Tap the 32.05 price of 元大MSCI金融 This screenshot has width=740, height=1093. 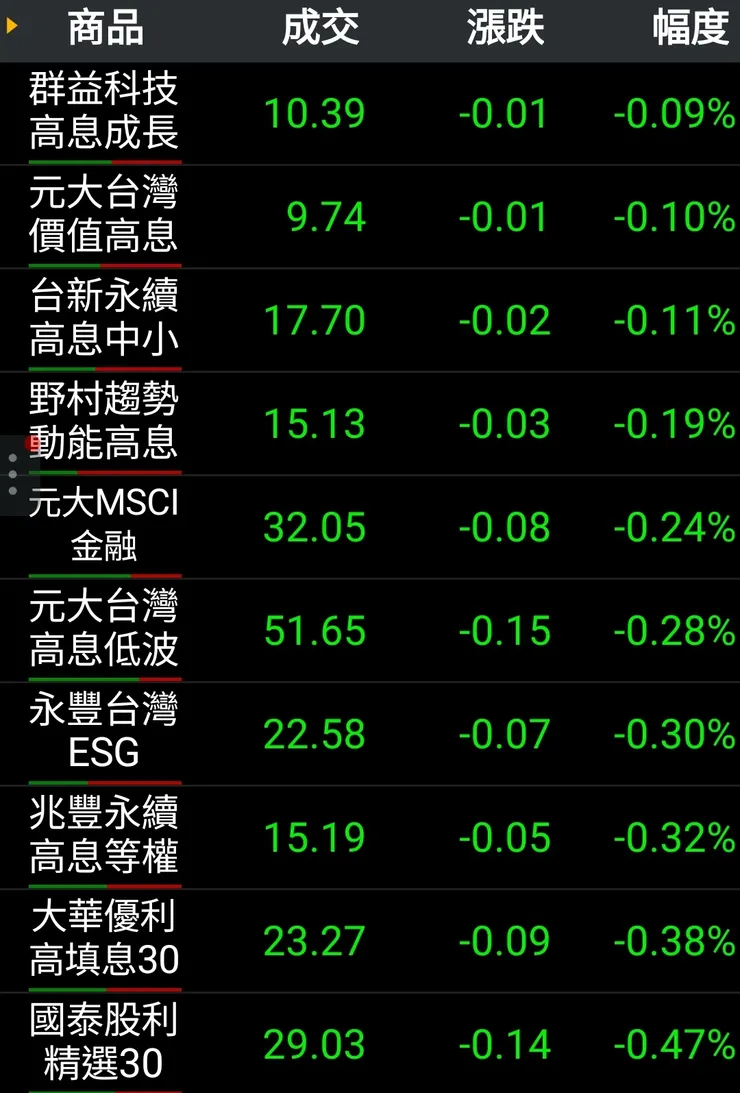click(x=316, y=527)
